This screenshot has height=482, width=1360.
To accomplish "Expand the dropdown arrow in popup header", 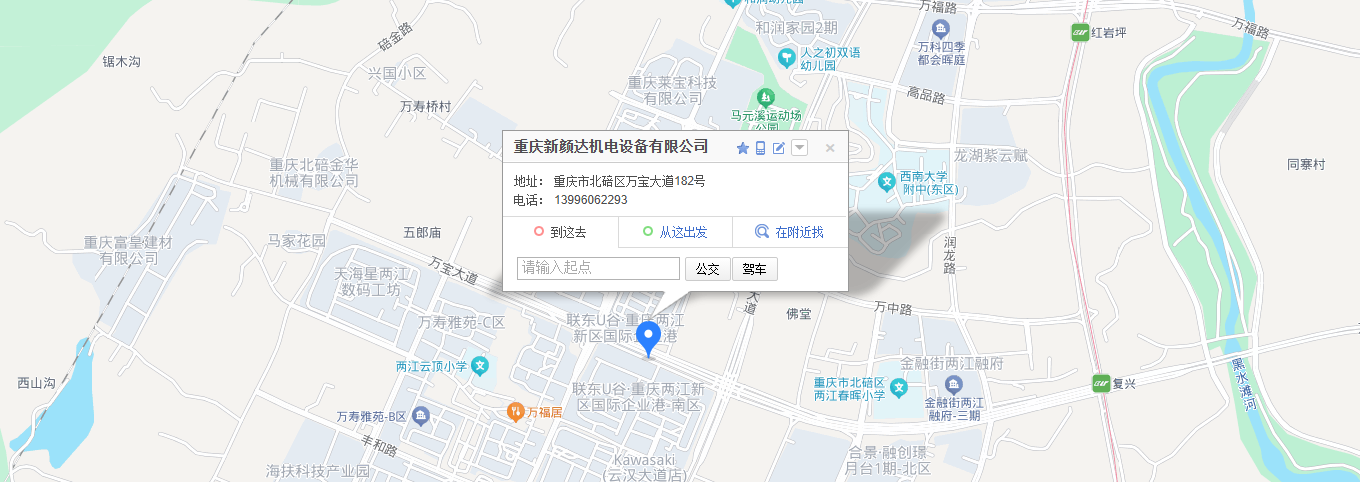I will coord(799,148).
